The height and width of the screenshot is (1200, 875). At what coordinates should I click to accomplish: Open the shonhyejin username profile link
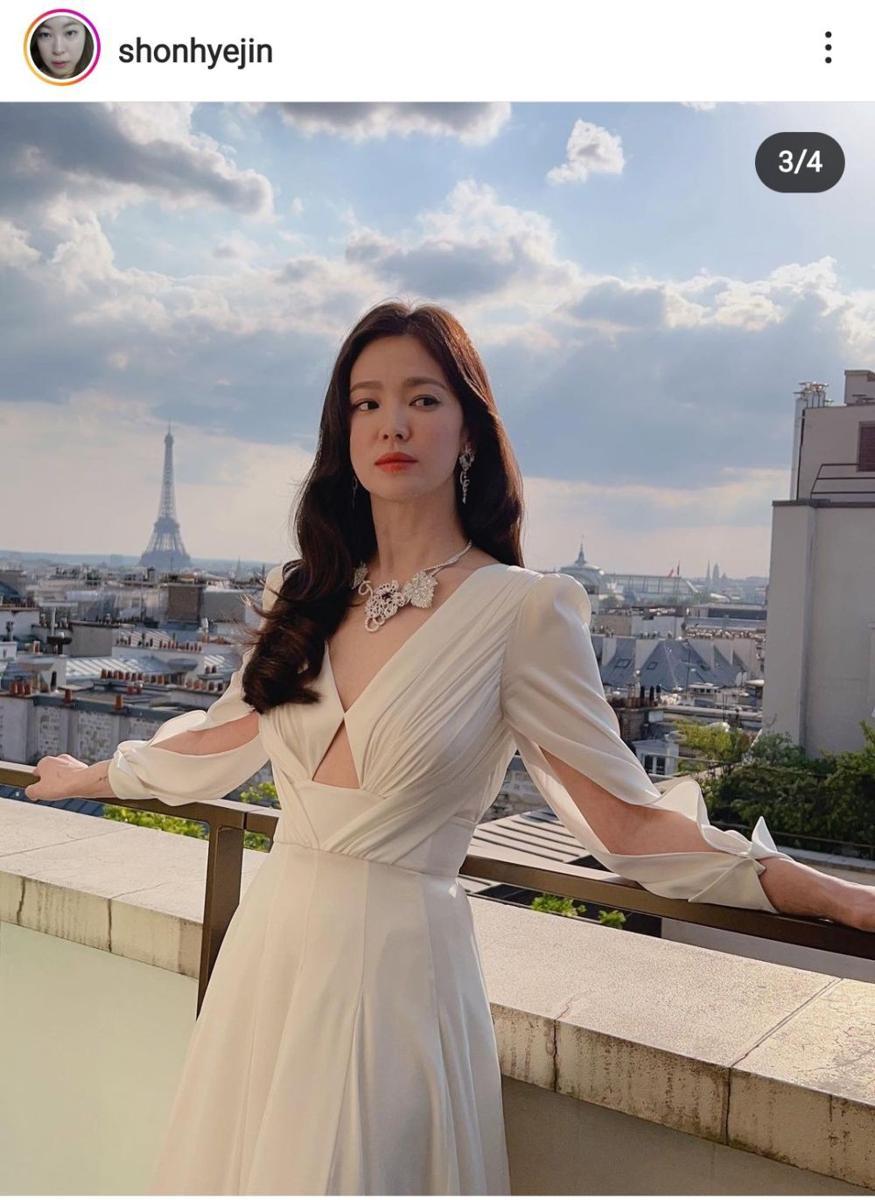click(x=195, y=51)
